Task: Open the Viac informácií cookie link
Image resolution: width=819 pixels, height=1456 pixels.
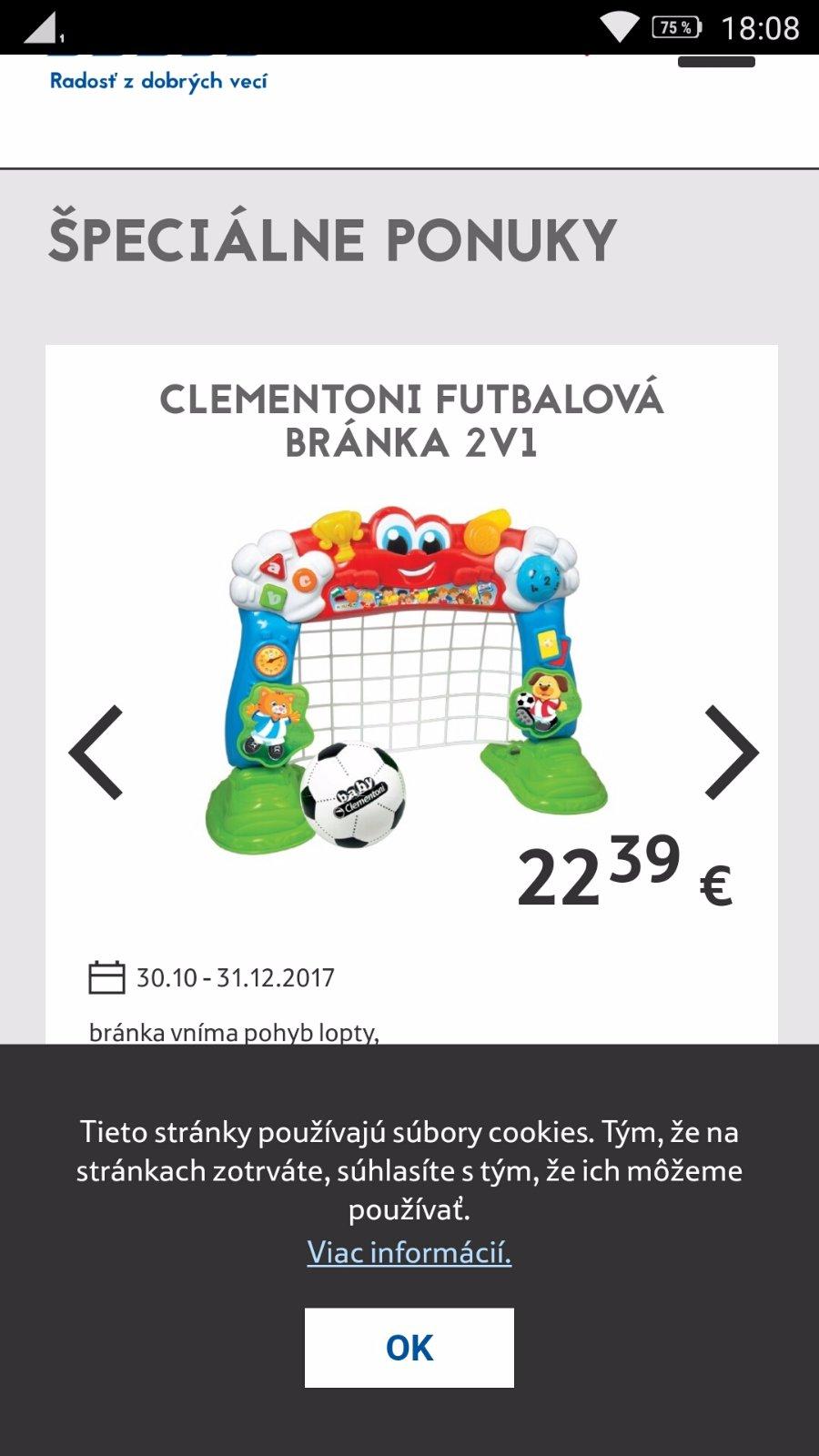Action: (409, 1252)
